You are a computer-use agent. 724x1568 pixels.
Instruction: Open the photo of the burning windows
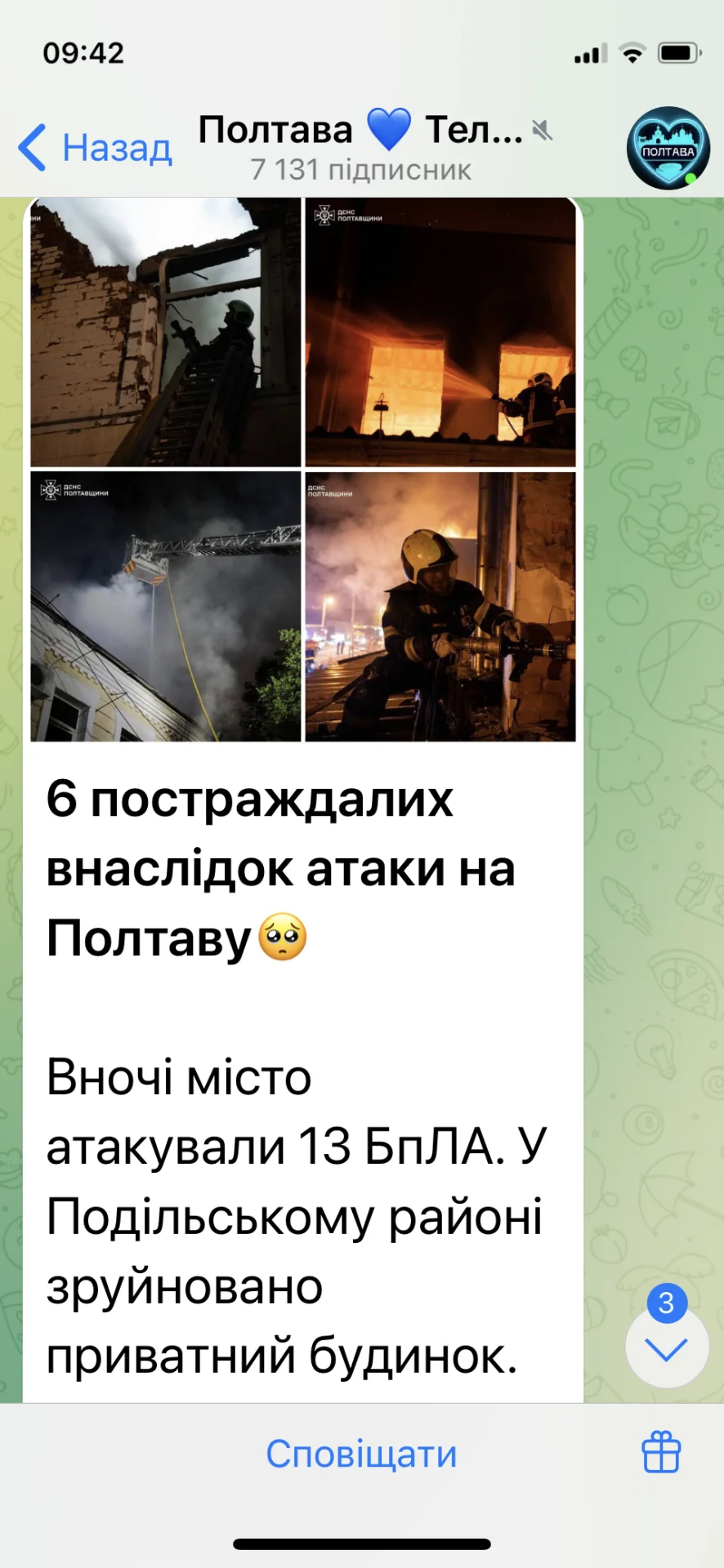[x=440, y=332]
